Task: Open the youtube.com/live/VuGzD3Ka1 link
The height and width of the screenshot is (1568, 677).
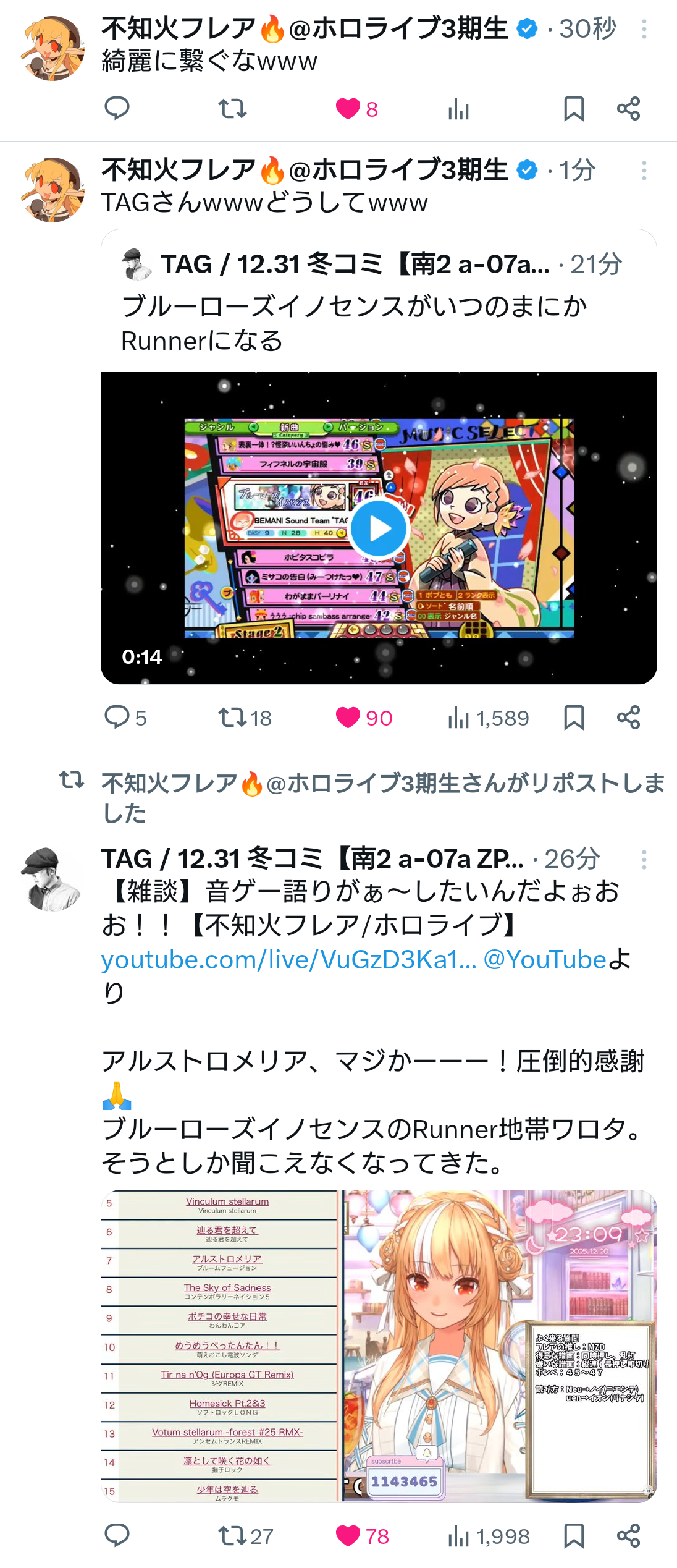Action: pos(288,959)
